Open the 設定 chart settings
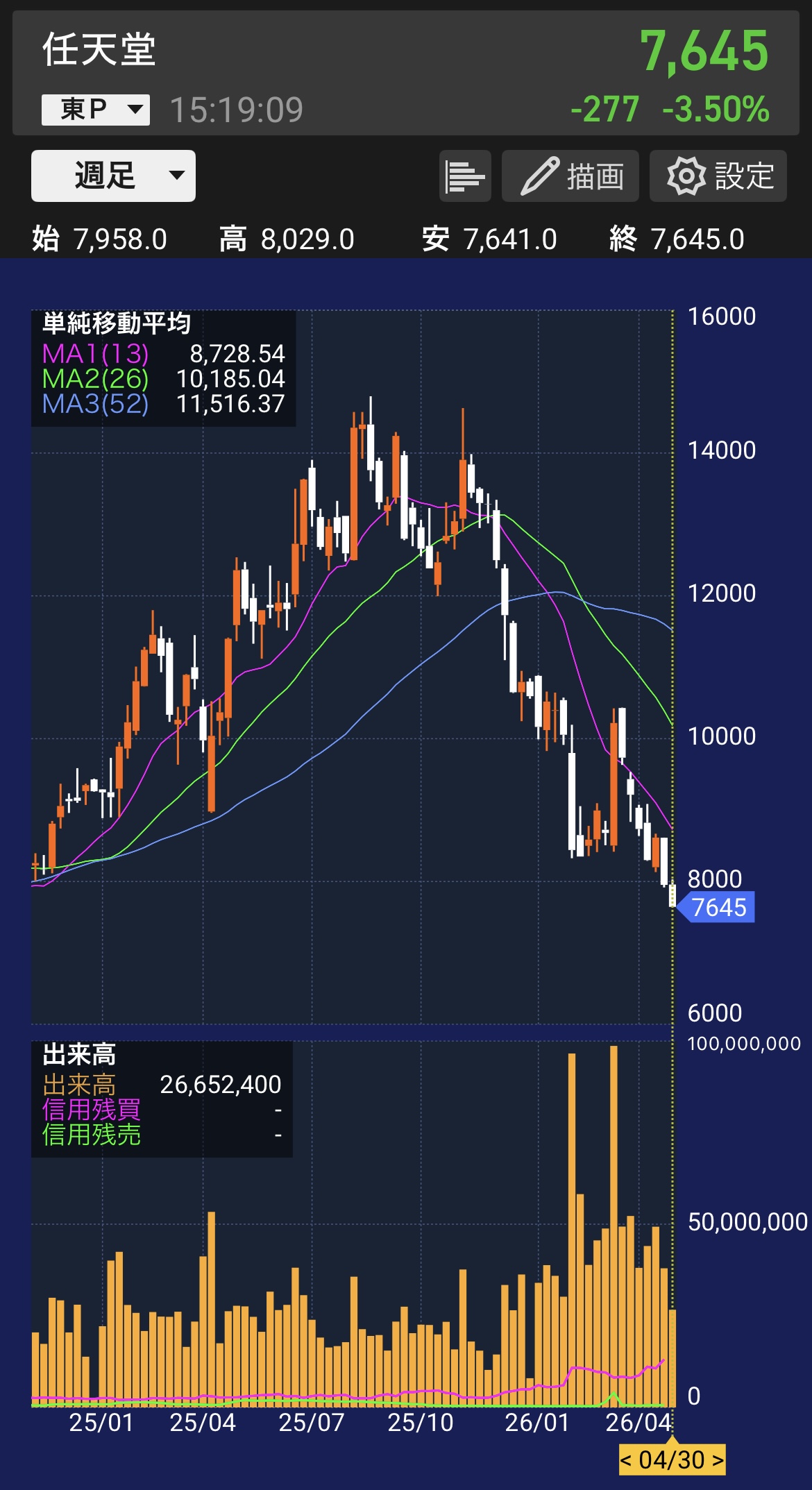Viewport: 812px width, 1490px height. point(718,176)
